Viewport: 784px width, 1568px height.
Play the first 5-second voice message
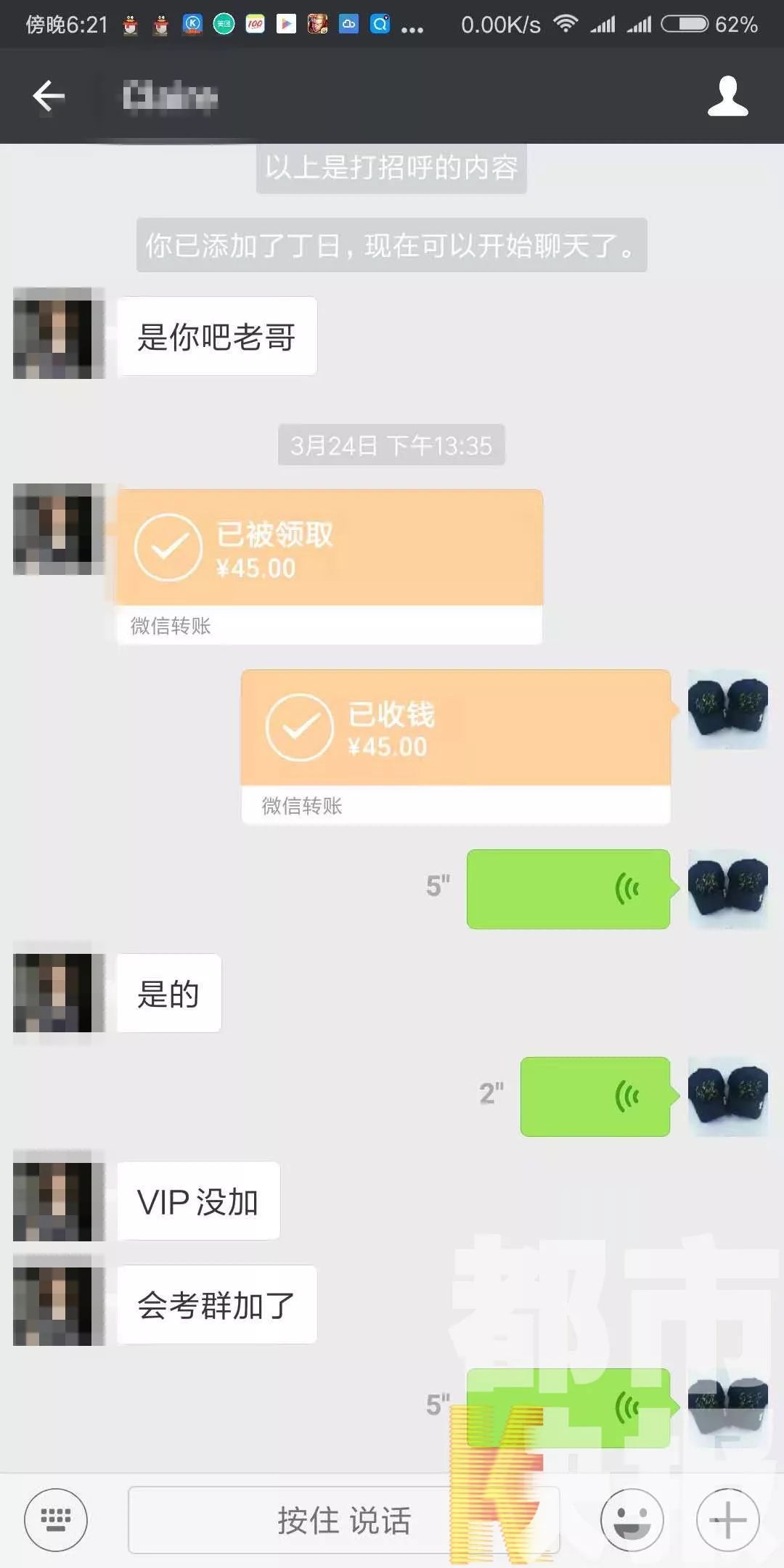click(568, 889)
